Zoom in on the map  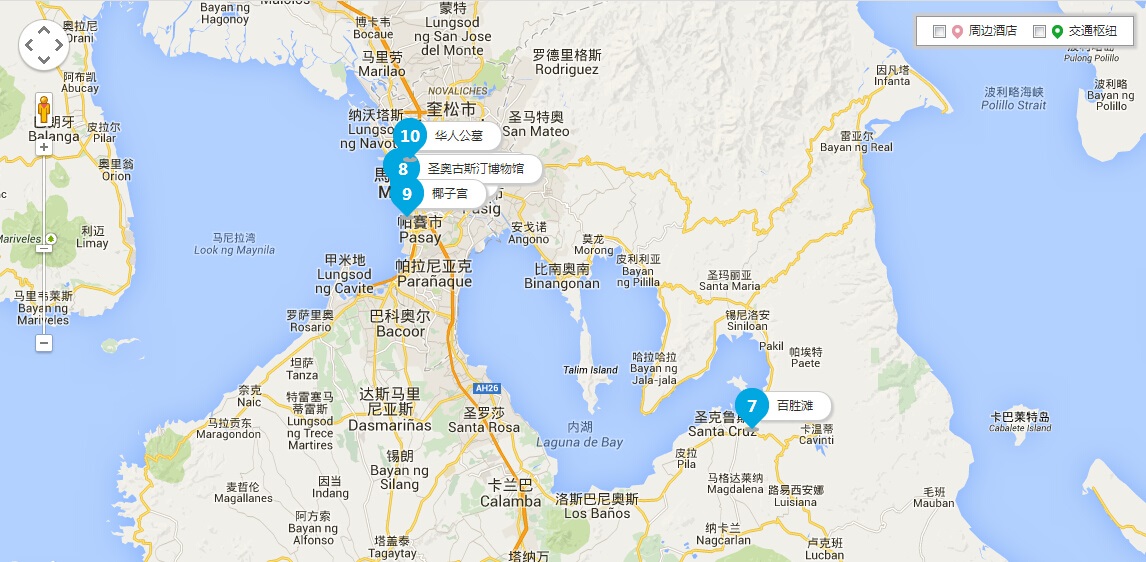(44, 147)
